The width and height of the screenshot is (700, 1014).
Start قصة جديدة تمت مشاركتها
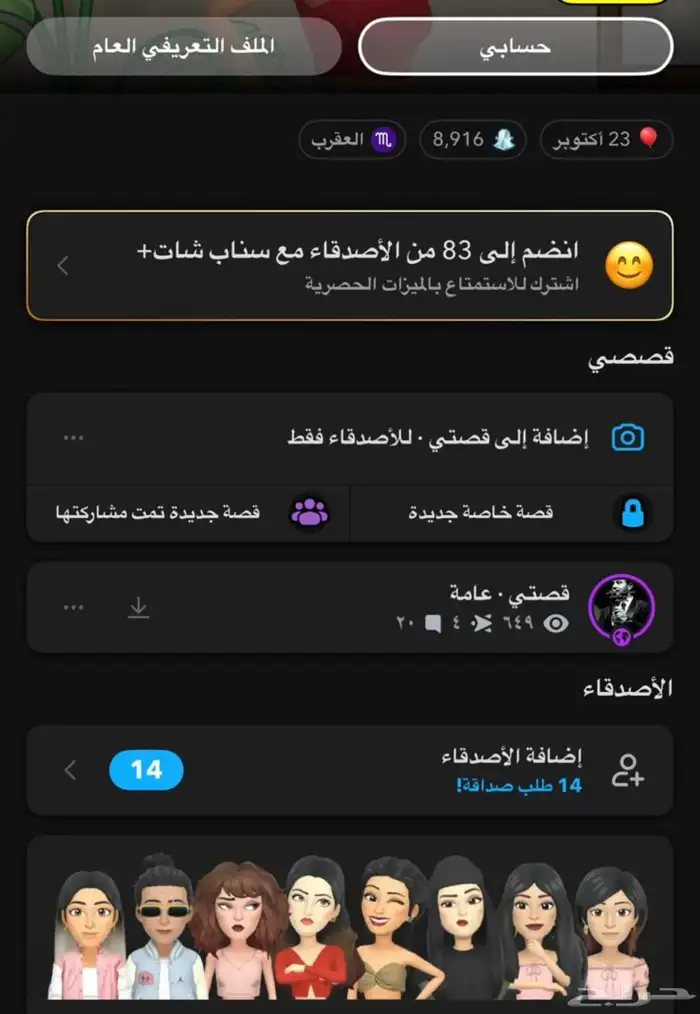190,513
